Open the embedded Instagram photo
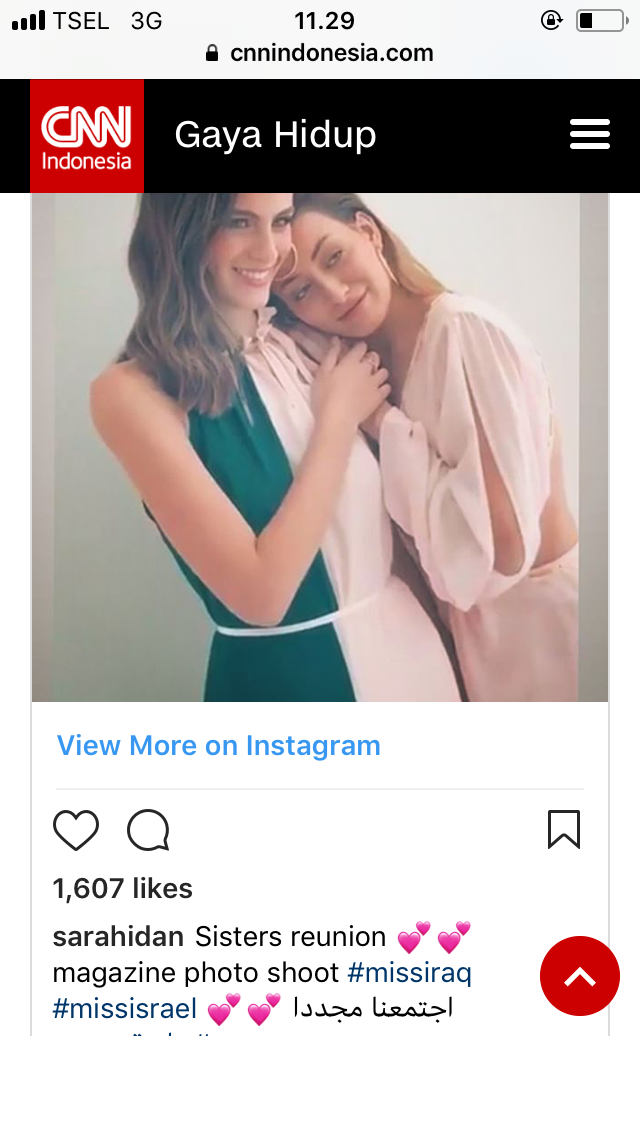 tap(320, 446)
